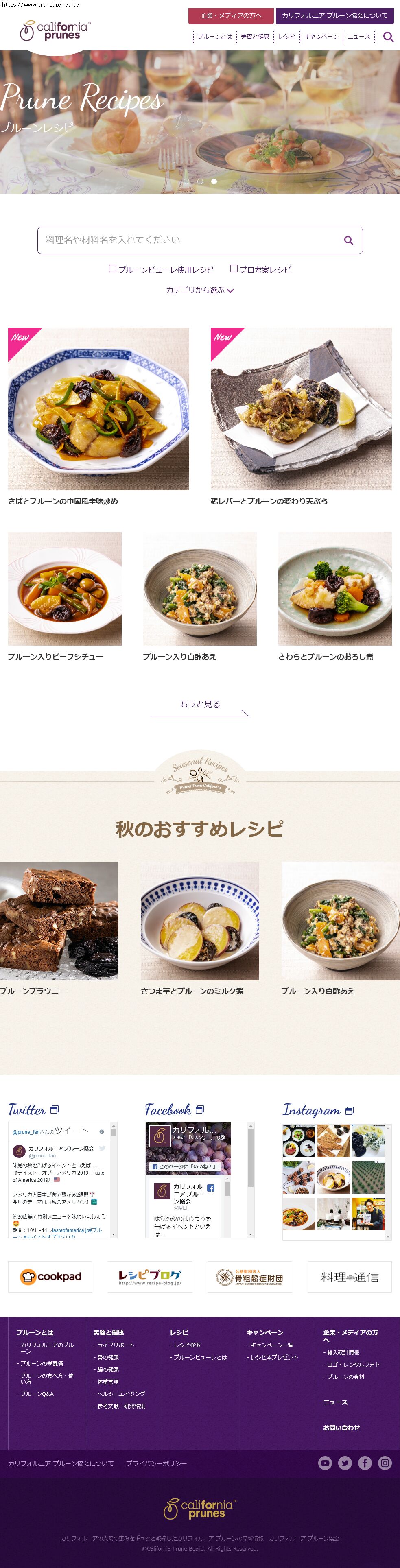Open プライバシーポリシー footer link
The width and height of the screenshot is (400, 1568).
pyautogui.click(x=156, y=1463)
